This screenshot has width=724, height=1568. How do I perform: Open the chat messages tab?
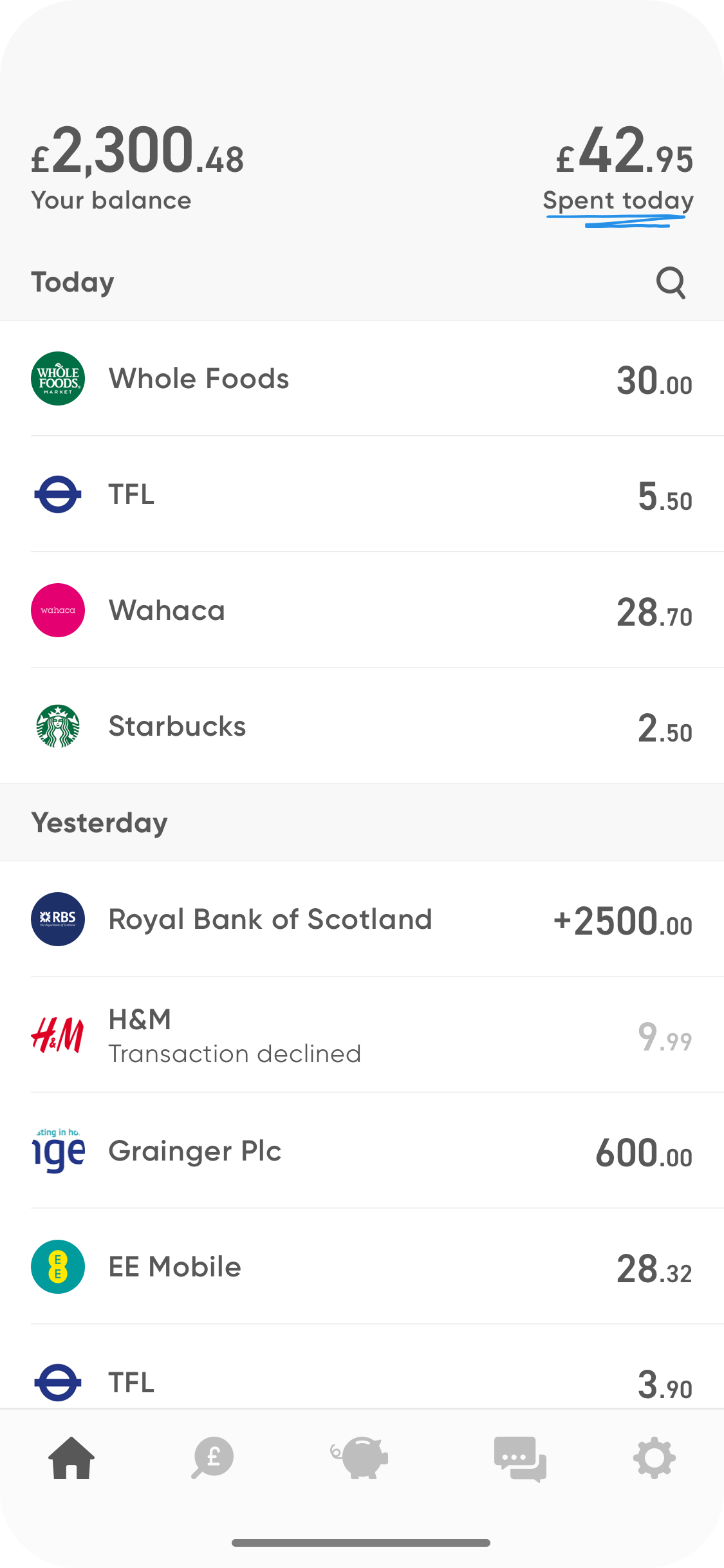click(520, 1459)
